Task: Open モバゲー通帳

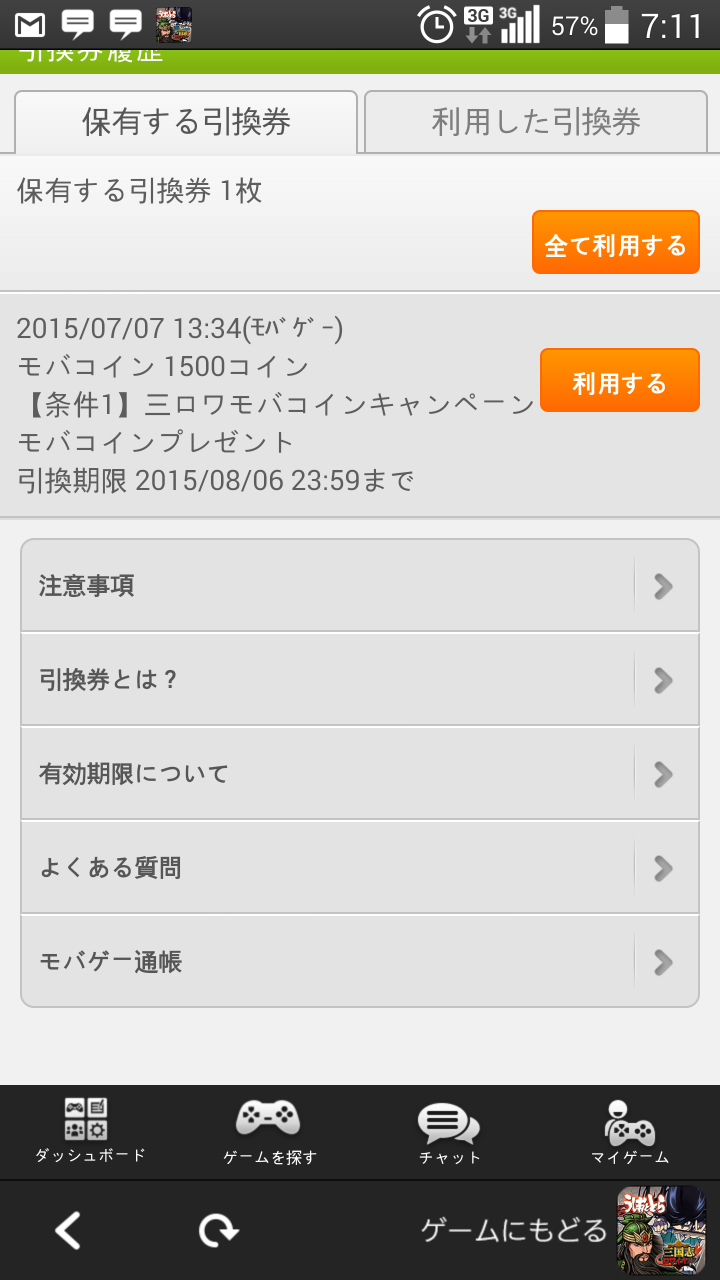Action: [360, 962]
